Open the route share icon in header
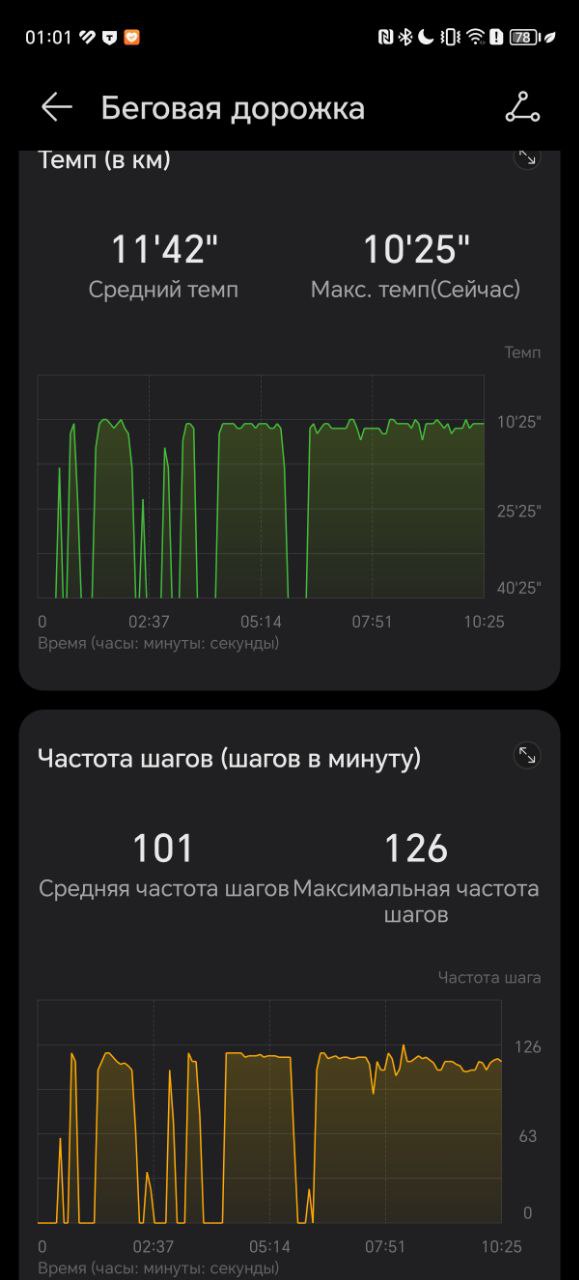This screenshot has width=579, height=1280. click(x=522, y=108)
